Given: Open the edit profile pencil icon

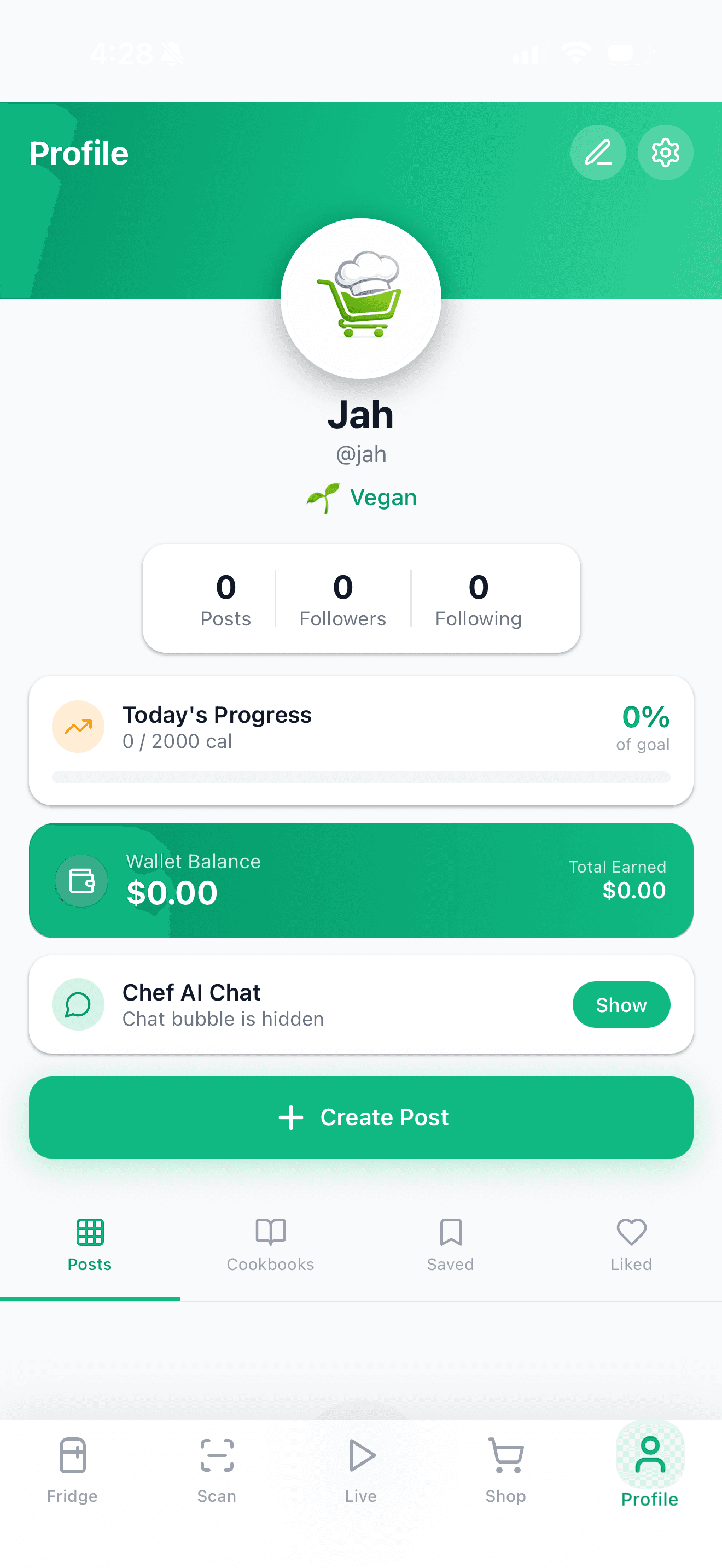Looking at the screenshot, I should (598, 153).
